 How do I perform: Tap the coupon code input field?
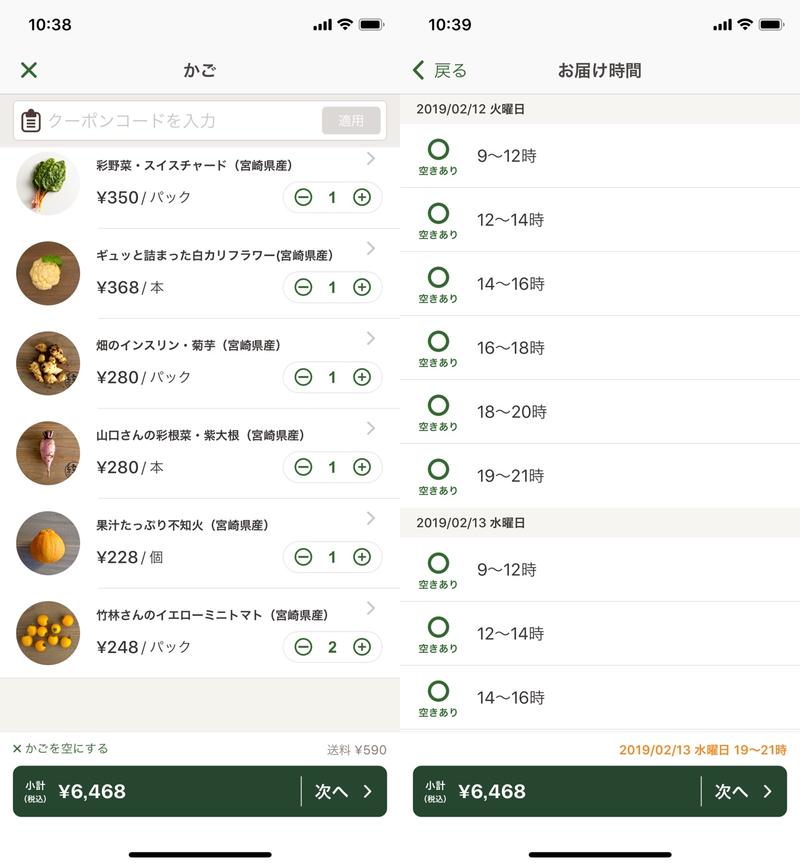[170, 121]
